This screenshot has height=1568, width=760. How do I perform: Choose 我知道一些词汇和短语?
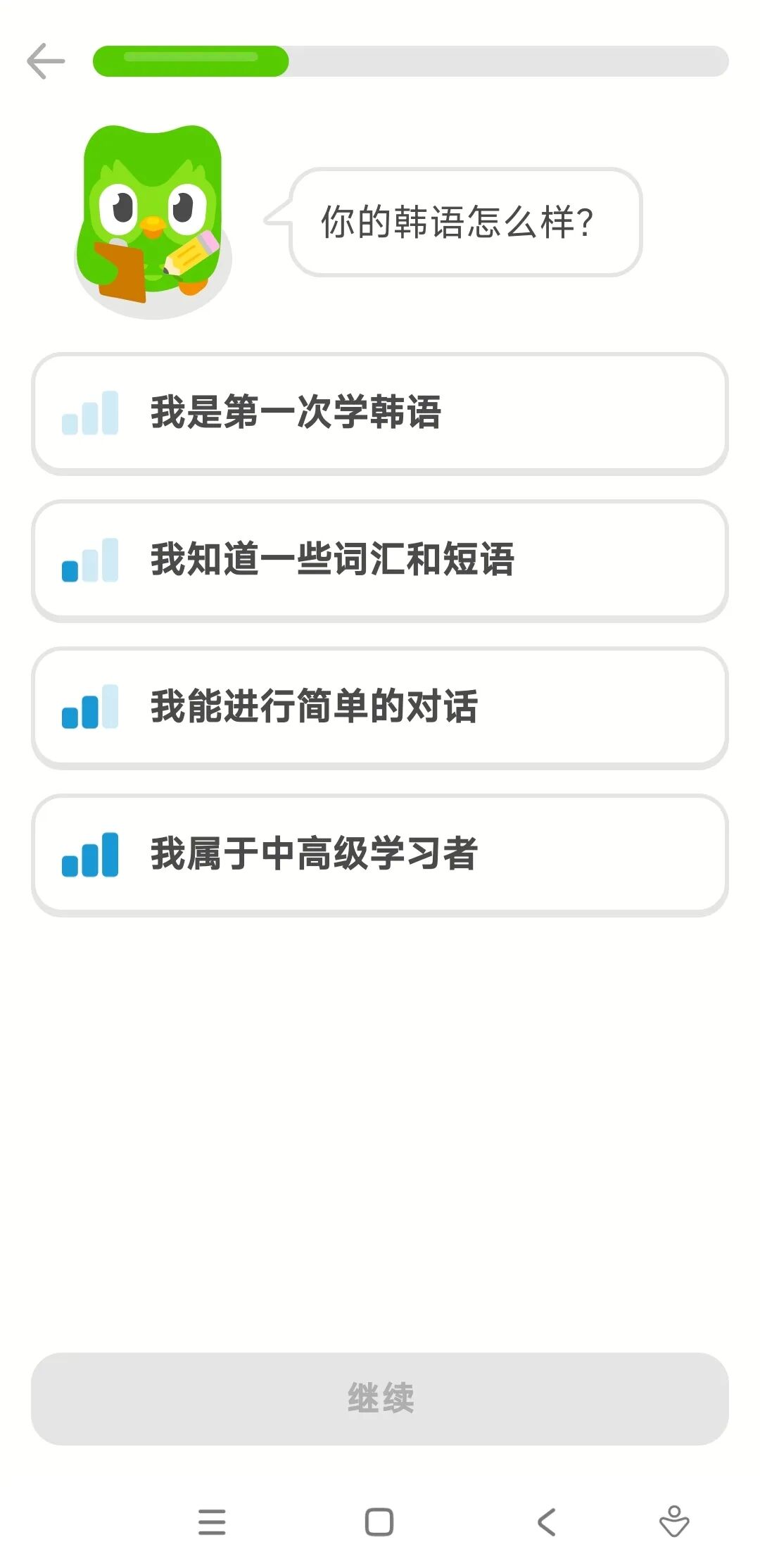[x=380, y=560]
